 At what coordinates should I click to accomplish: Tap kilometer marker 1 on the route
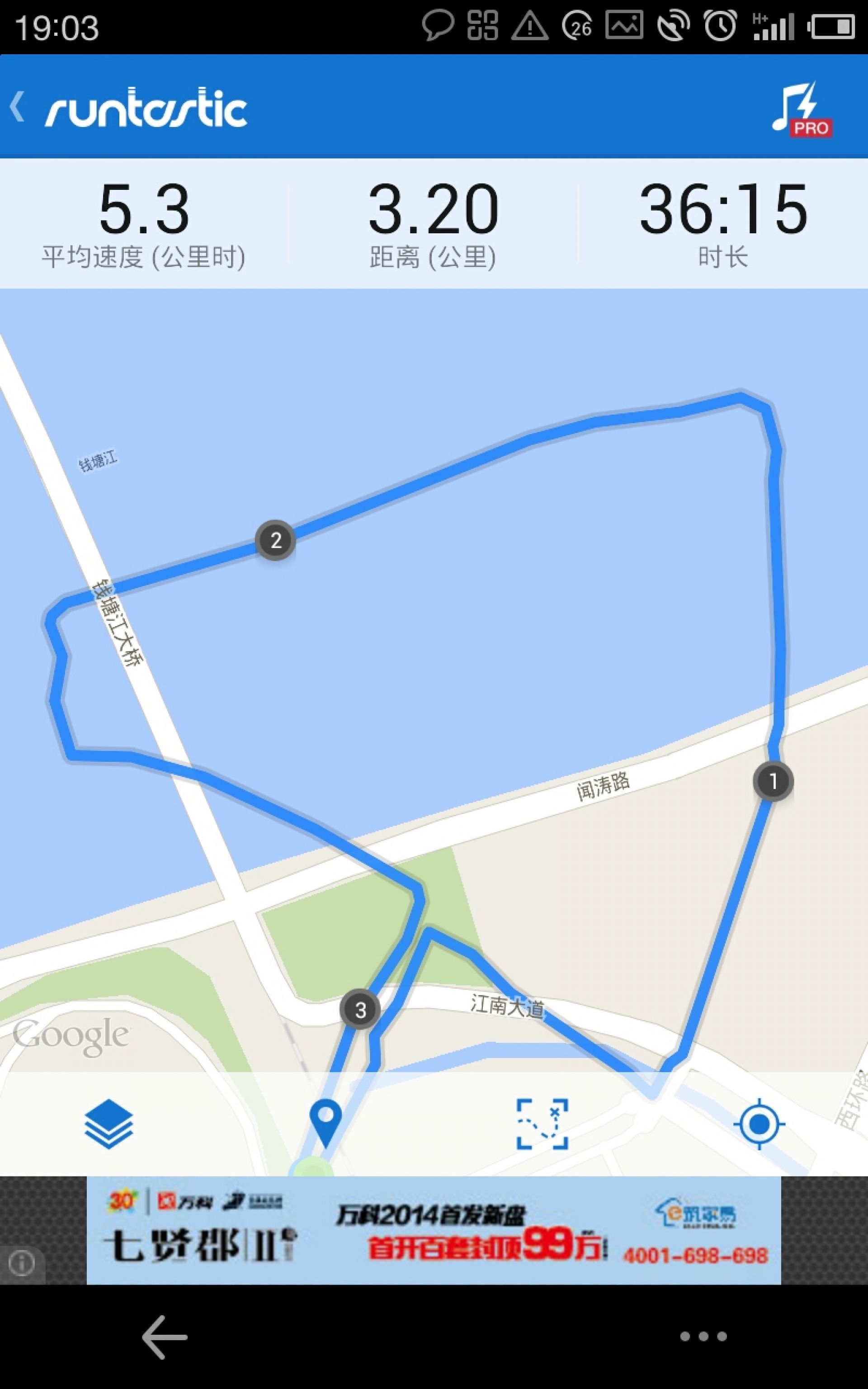[773, 781]
